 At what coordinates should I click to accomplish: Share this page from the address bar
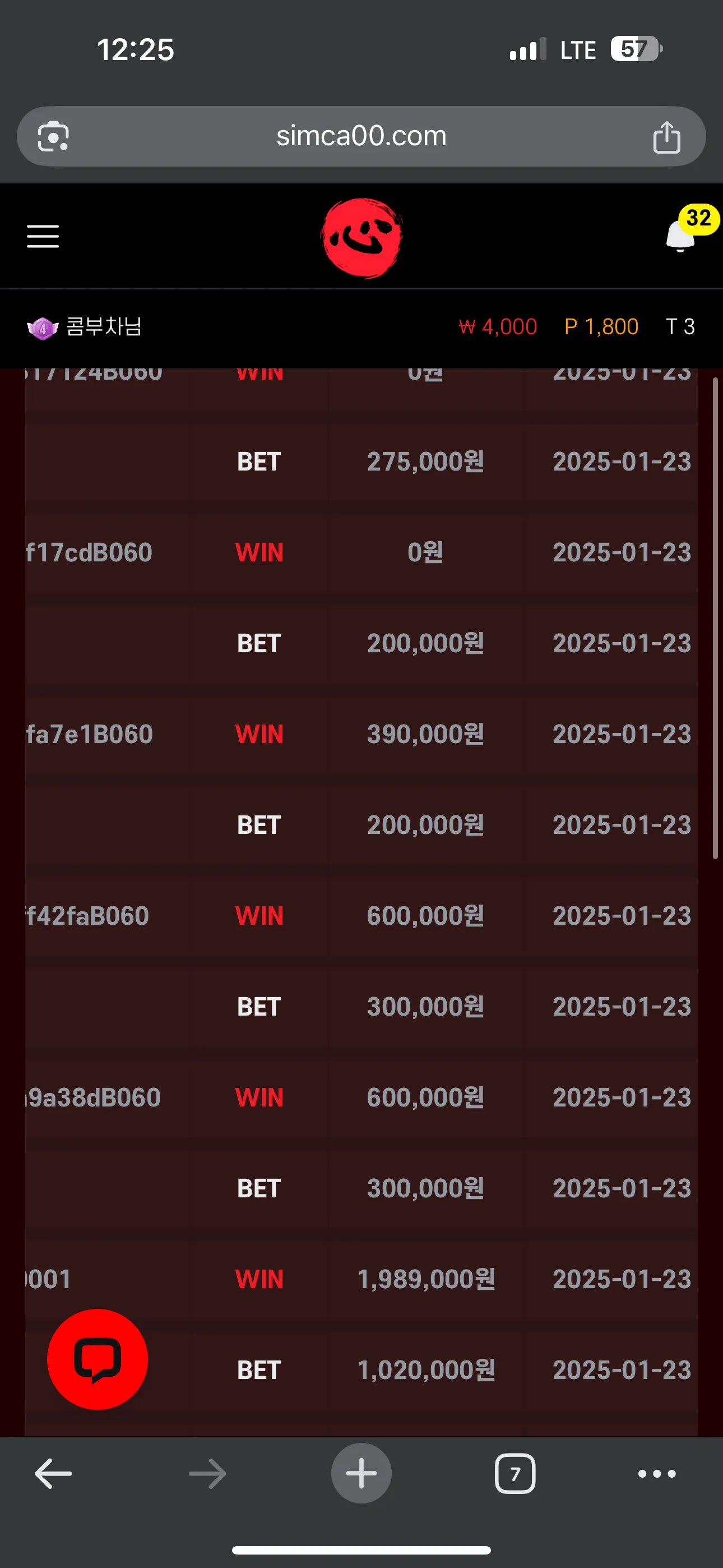(666, 137)
